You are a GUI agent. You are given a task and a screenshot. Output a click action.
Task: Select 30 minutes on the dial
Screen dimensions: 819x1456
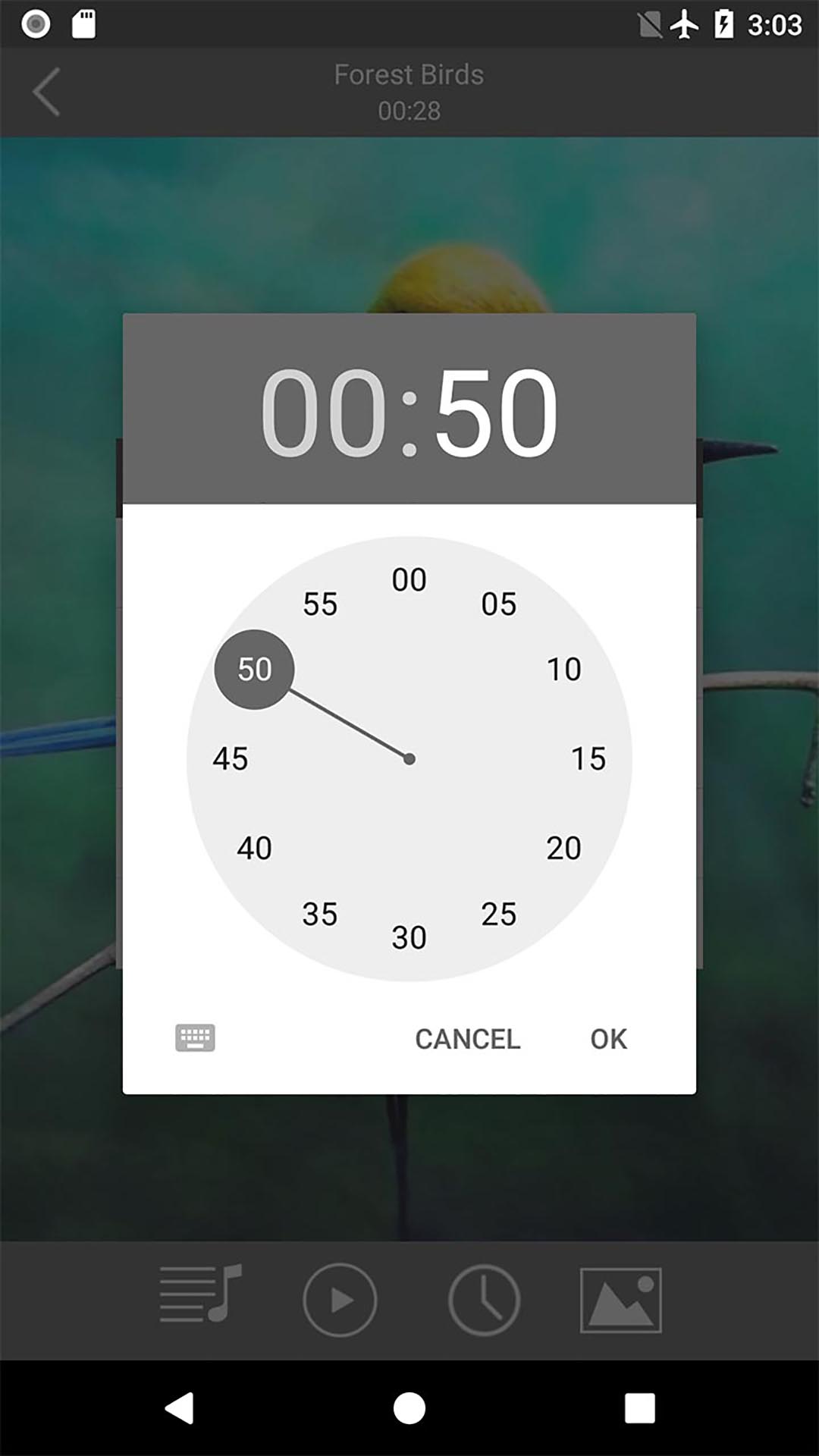pyautogui.click(x=409, y=937)
